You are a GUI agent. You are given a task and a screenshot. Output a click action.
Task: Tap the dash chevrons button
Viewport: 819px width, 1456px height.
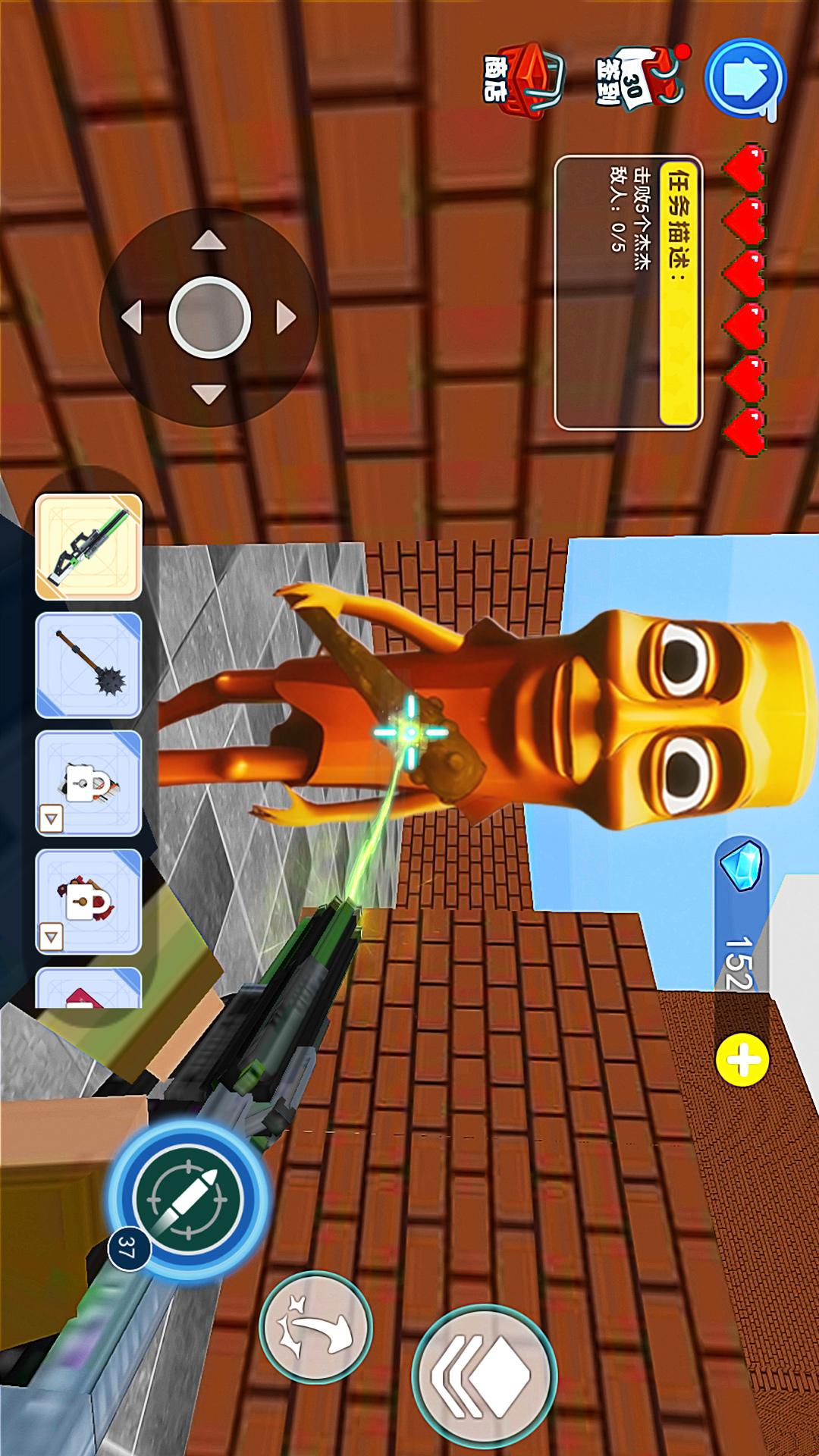tap(485, 1376)
